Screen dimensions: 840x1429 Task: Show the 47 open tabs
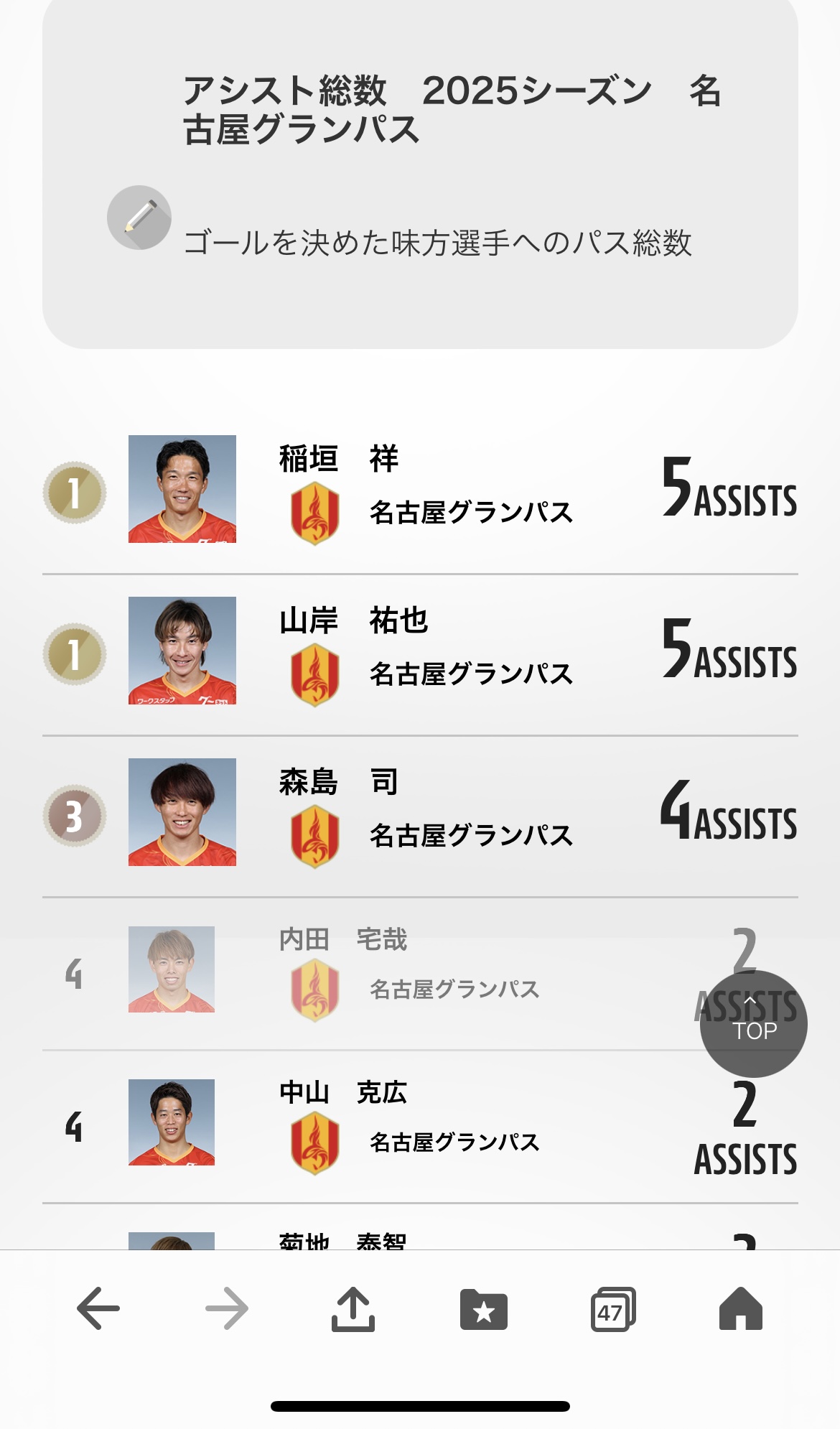[x=612, y=1308]
